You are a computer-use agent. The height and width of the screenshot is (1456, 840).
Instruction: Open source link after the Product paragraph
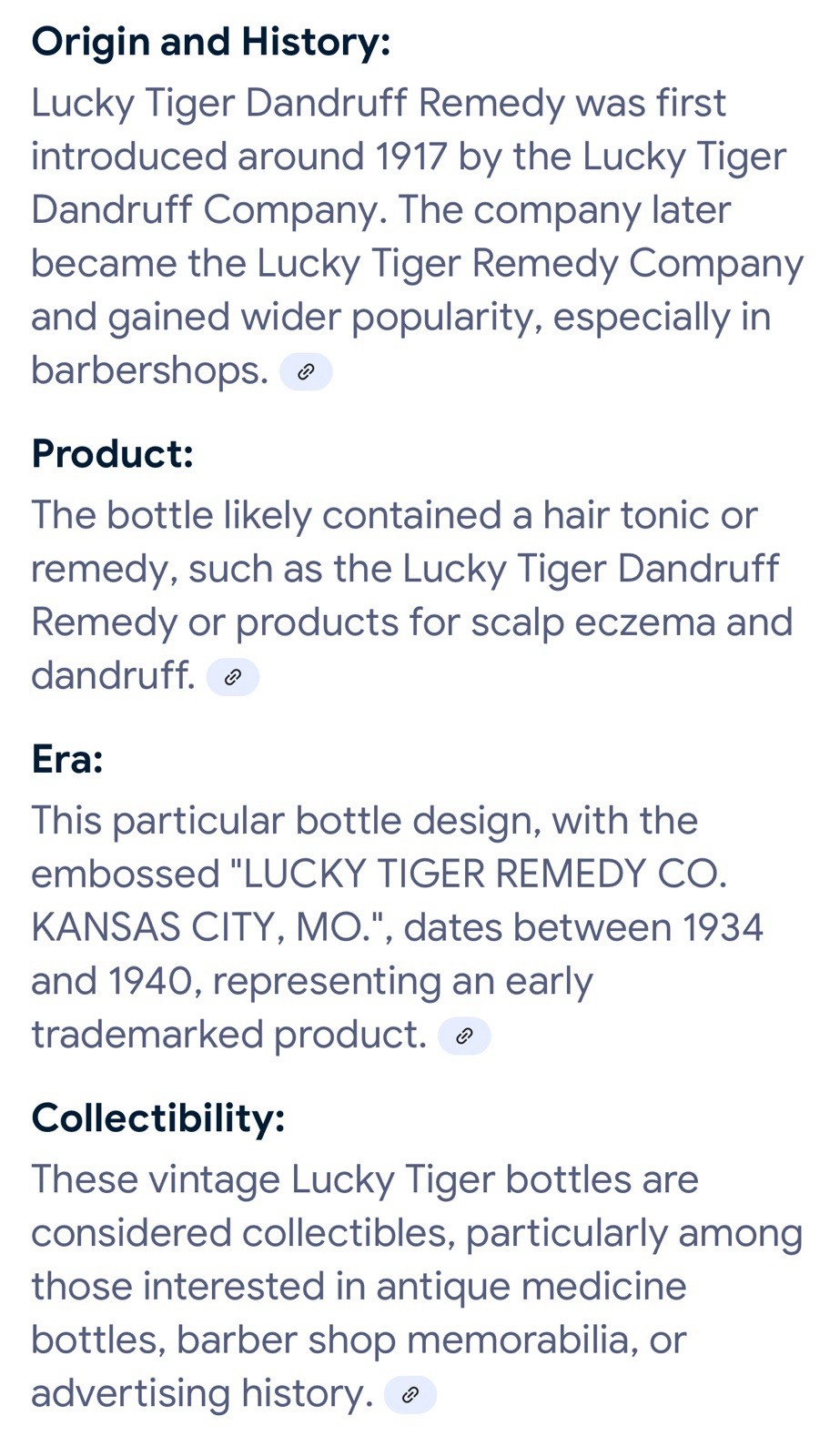(233, 677)
